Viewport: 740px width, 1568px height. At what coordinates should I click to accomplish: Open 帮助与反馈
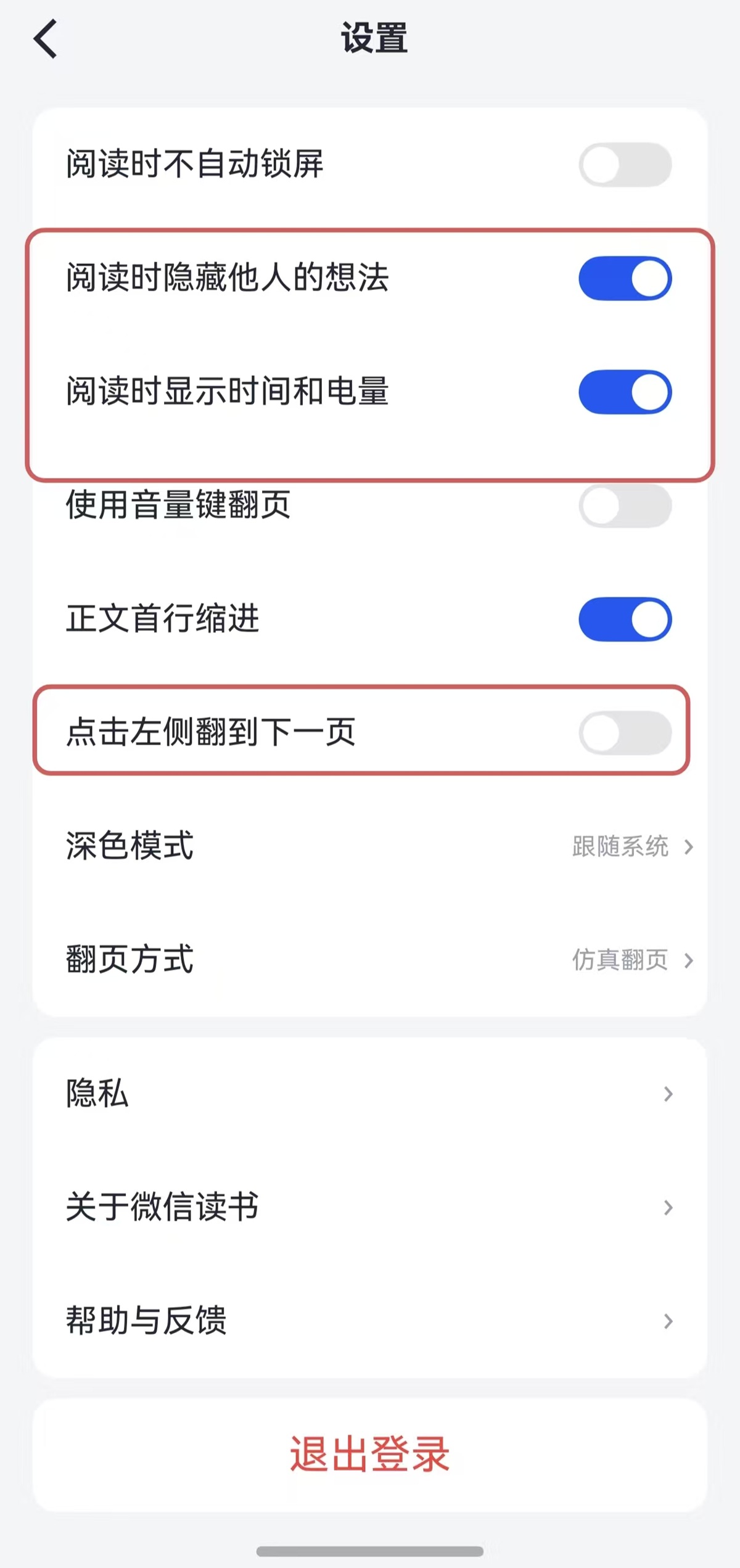[x=370, y=1321]
